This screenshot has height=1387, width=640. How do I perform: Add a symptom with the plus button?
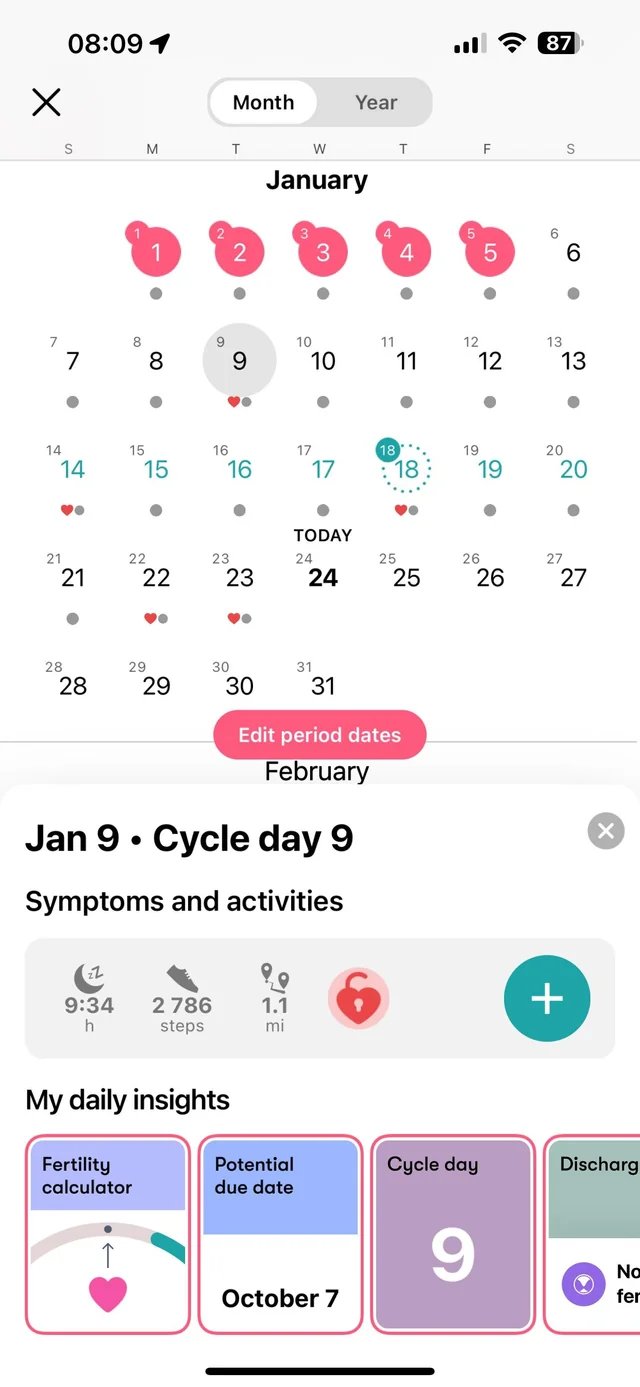coord(547,999)
